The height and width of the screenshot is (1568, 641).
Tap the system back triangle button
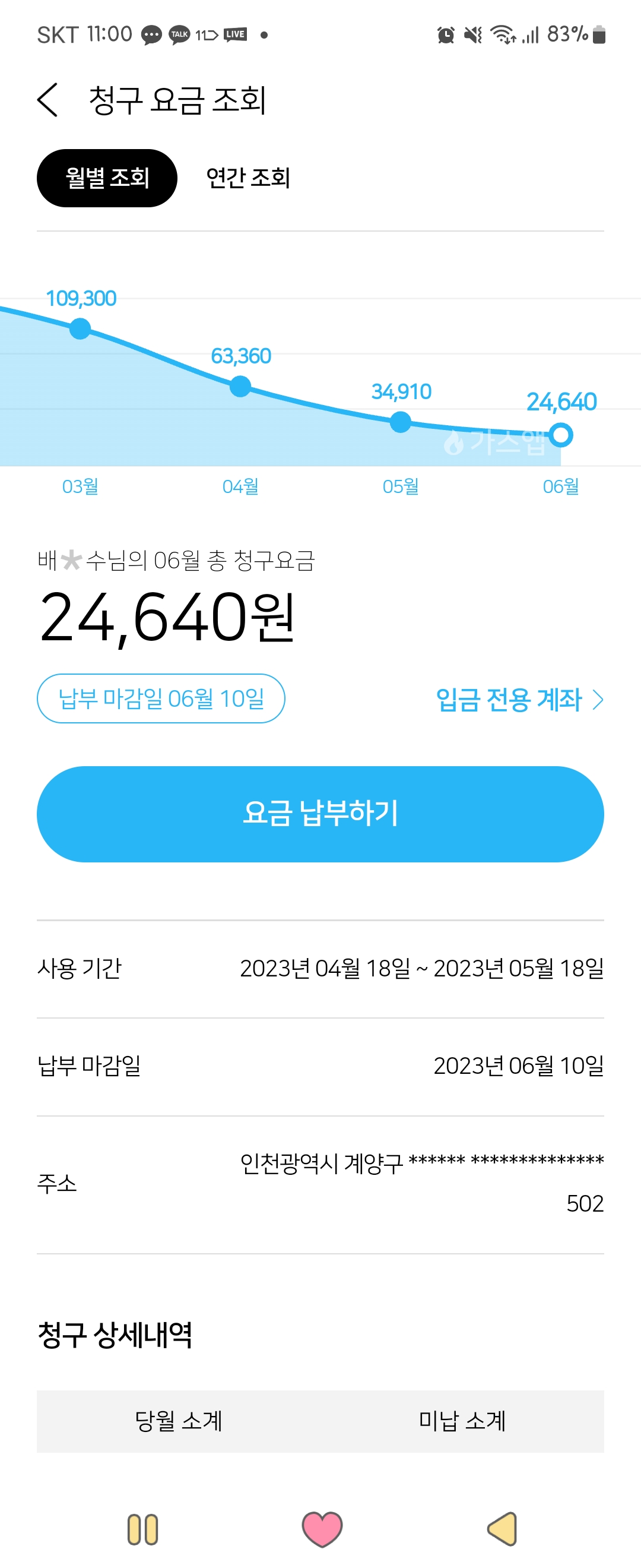[503, 1528]
